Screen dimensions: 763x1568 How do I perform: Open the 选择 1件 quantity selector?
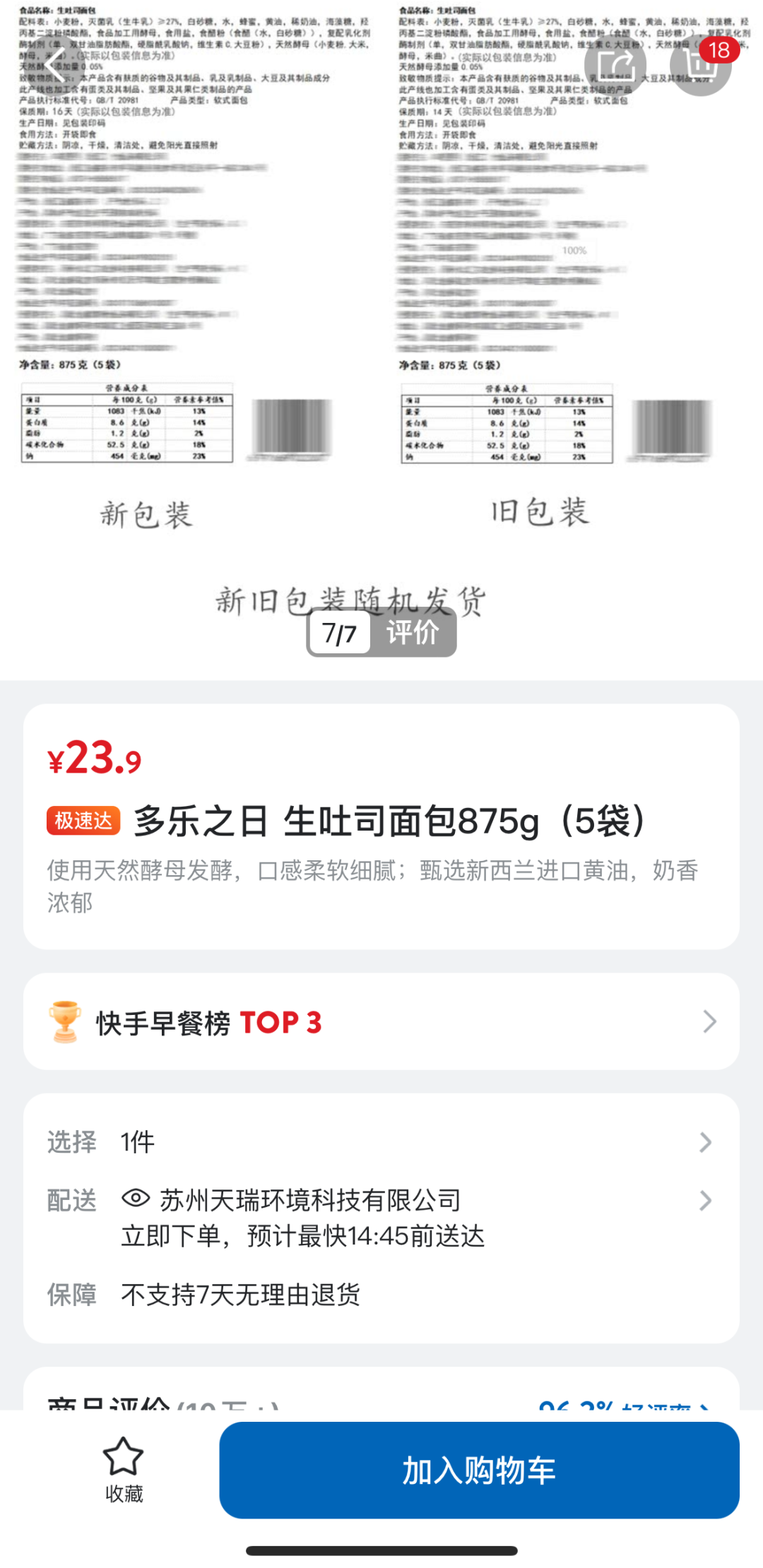(x=381, y=1142)
